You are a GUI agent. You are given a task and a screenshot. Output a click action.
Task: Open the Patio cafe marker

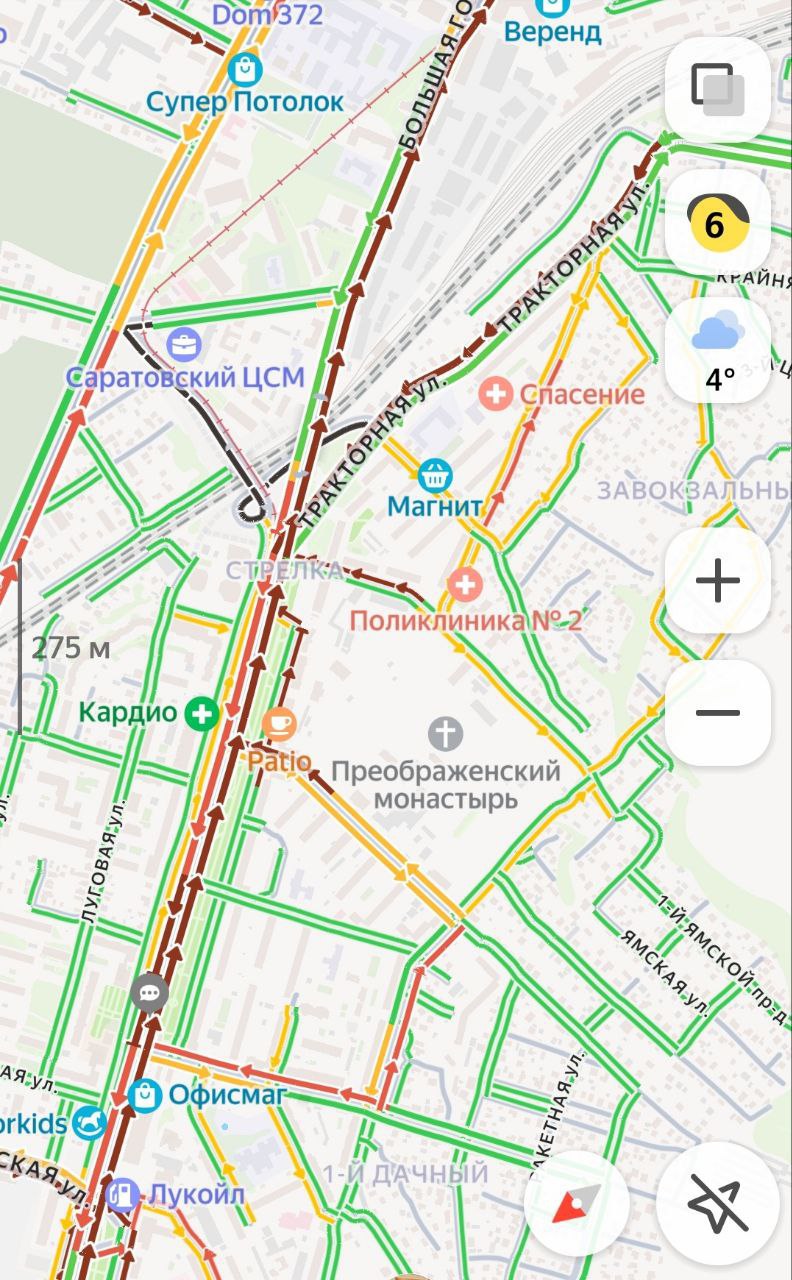pos(279,723)
